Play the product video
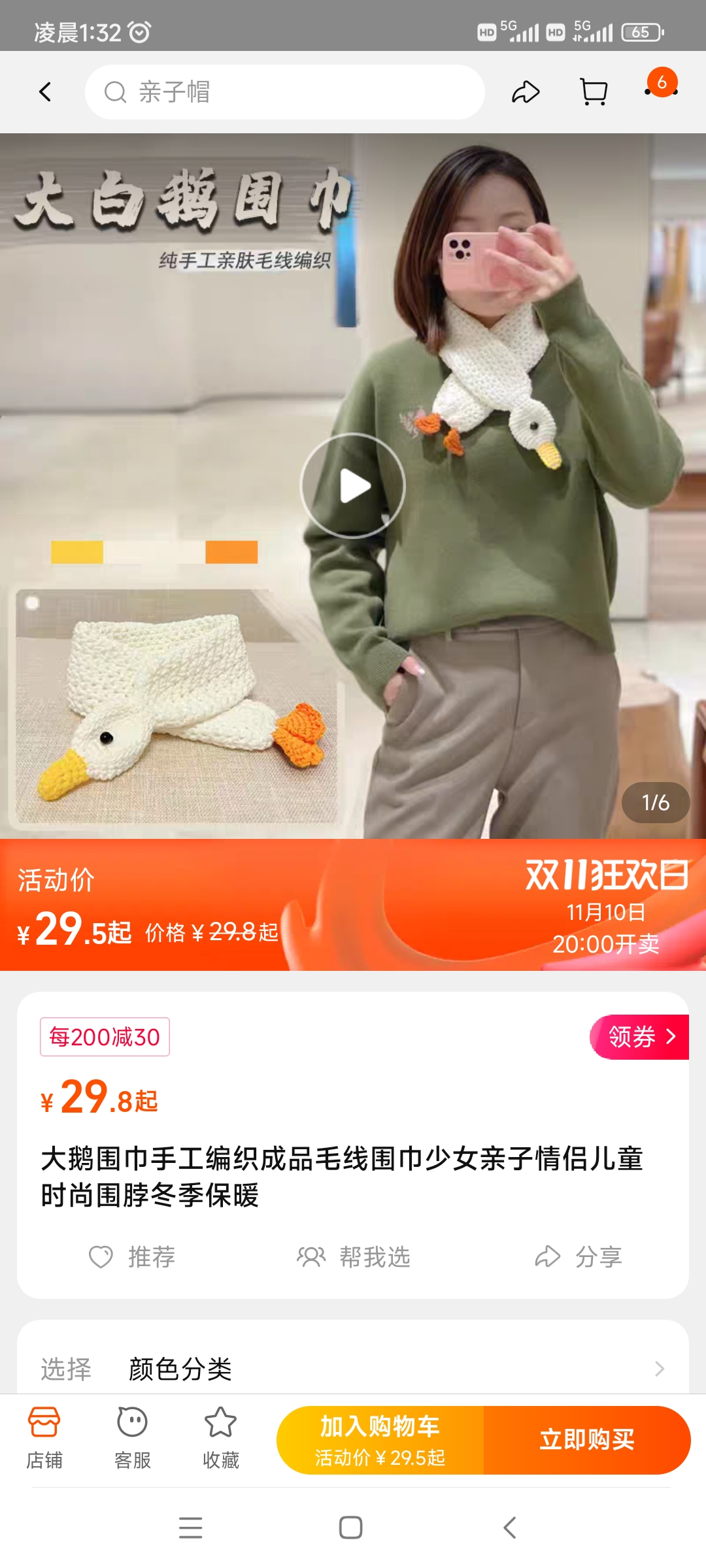Viewport: 706px width, 1568px height. point(353,485)
